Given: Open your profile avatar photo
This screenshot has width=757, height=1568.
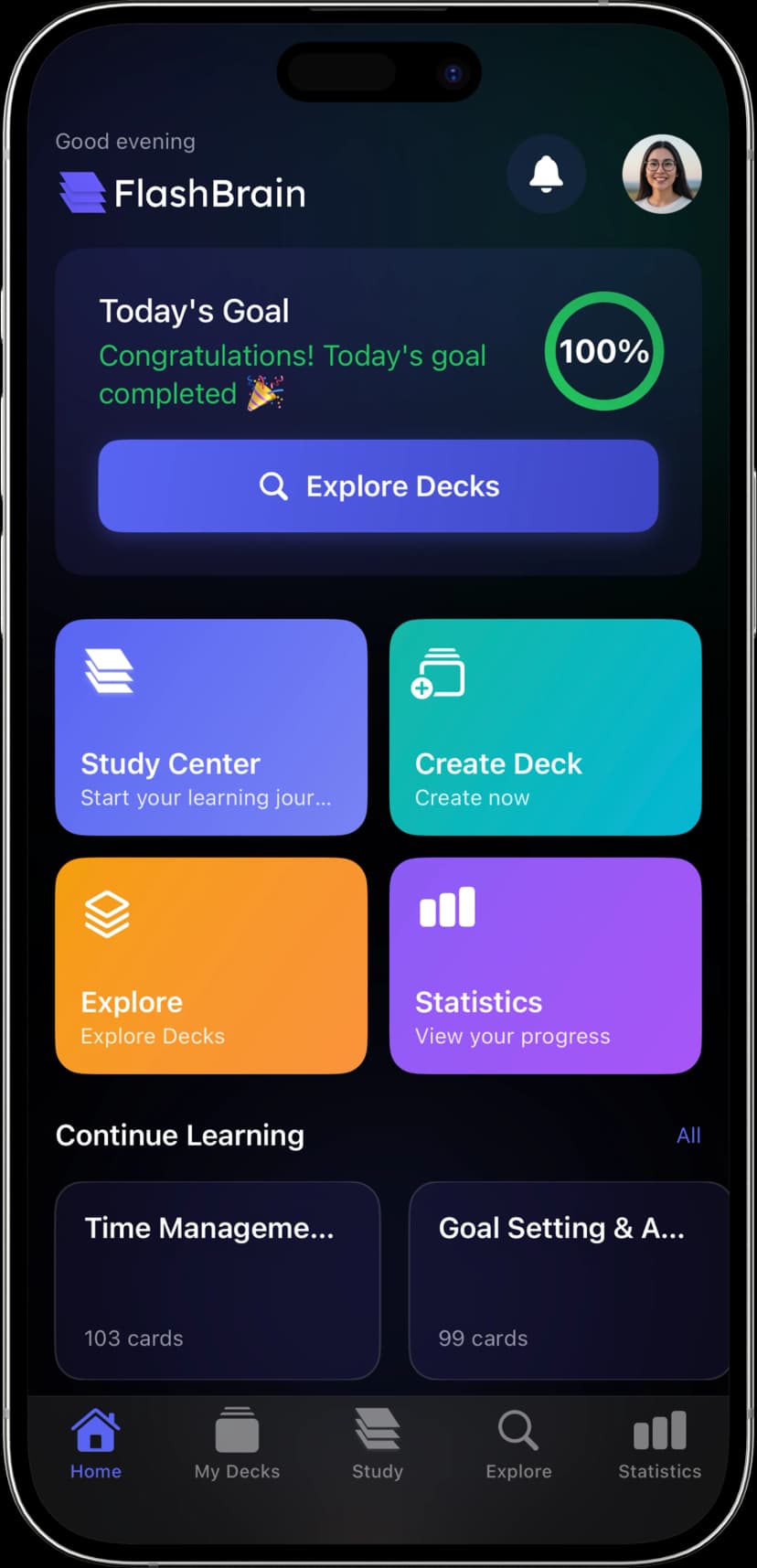Looking at the screenshot, I should 662,174.
